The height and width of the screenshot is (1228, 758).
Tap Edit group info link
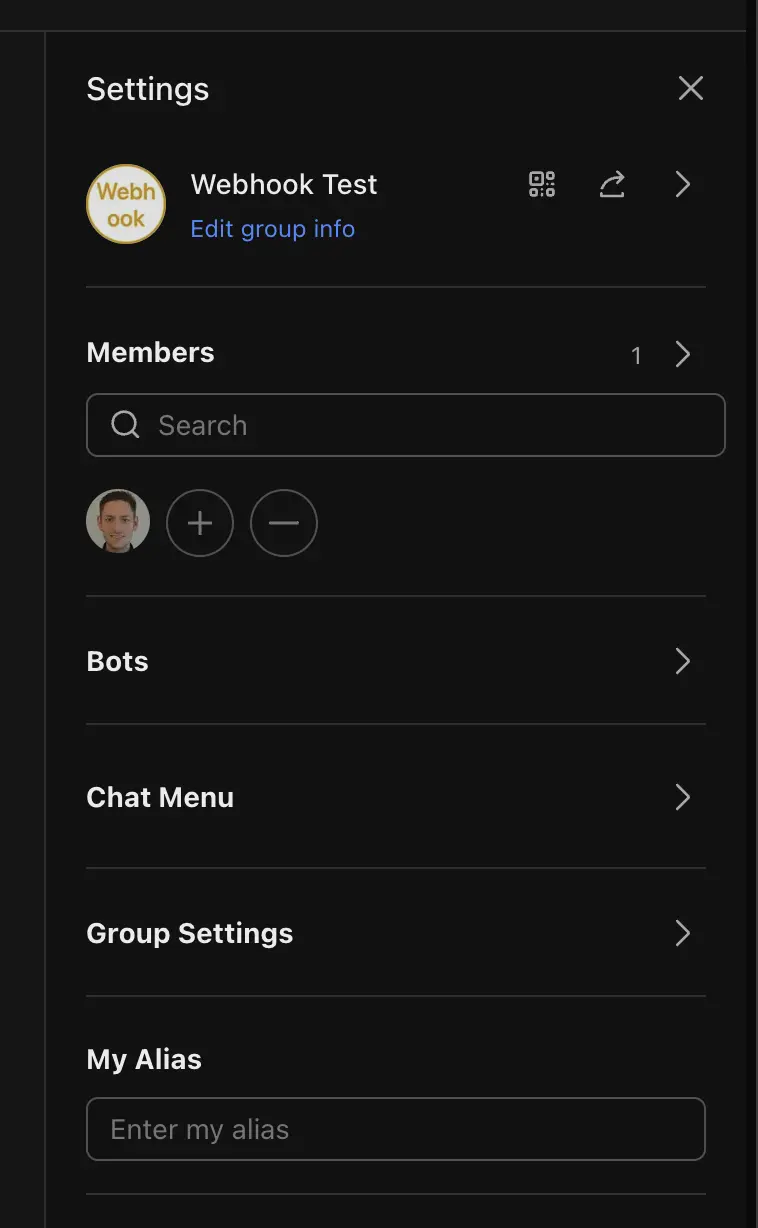click(x=272, y=229)
